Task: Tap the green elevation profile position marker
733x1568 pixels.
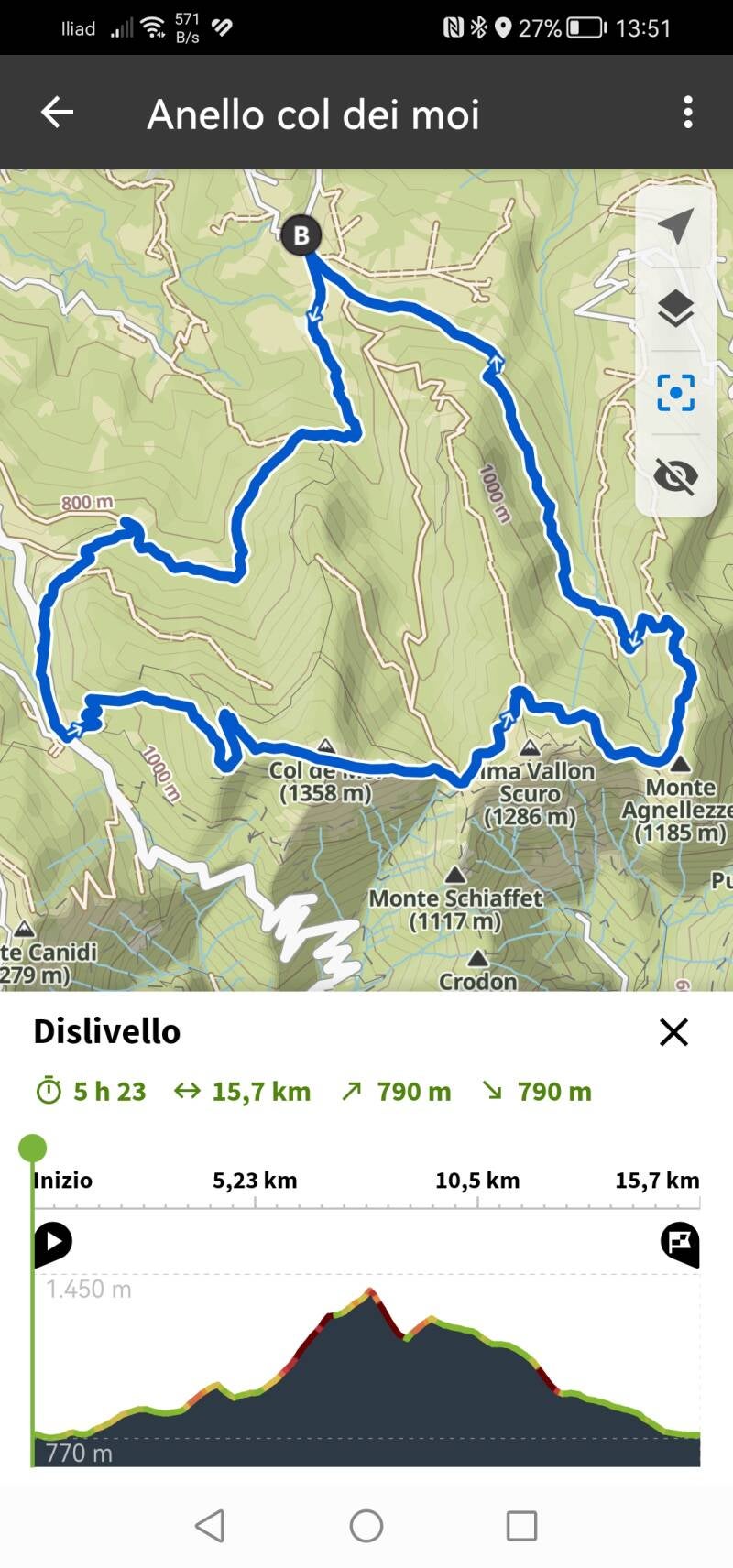Action: [33, 1148]
